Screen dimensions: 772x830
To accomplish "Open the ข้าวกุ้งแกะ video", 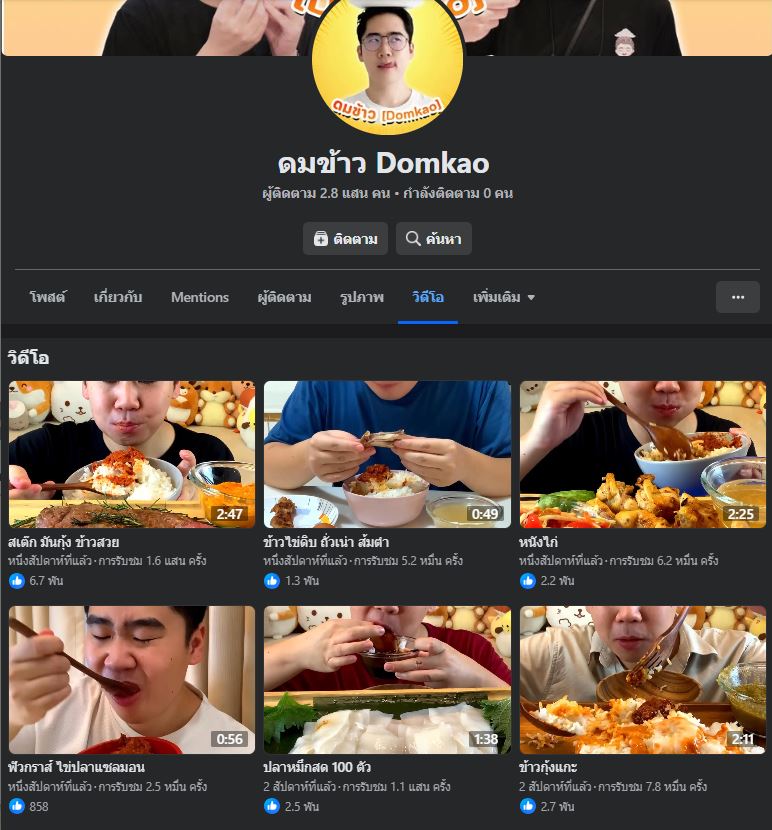I will coord(643,680).
